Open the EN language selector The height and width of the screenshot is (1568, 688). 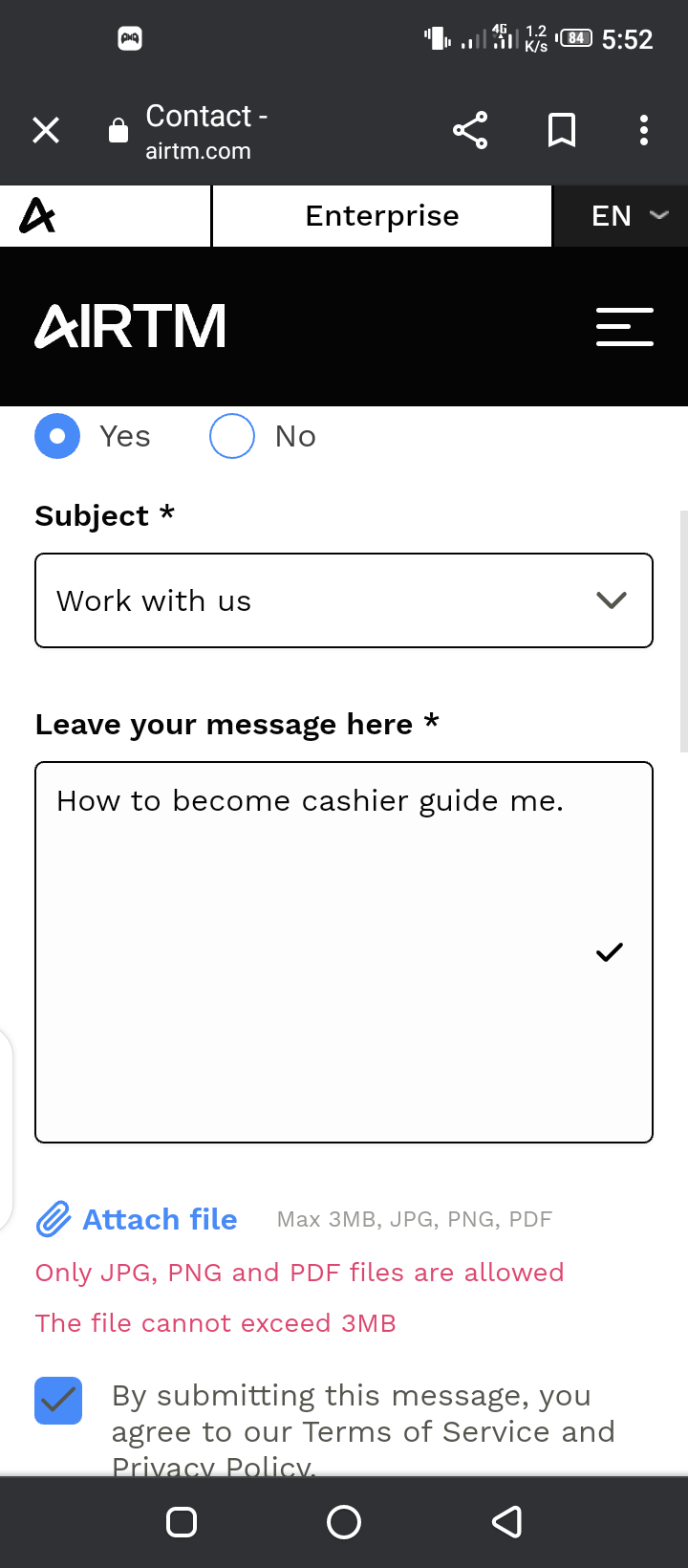click(x=621, y=216)
